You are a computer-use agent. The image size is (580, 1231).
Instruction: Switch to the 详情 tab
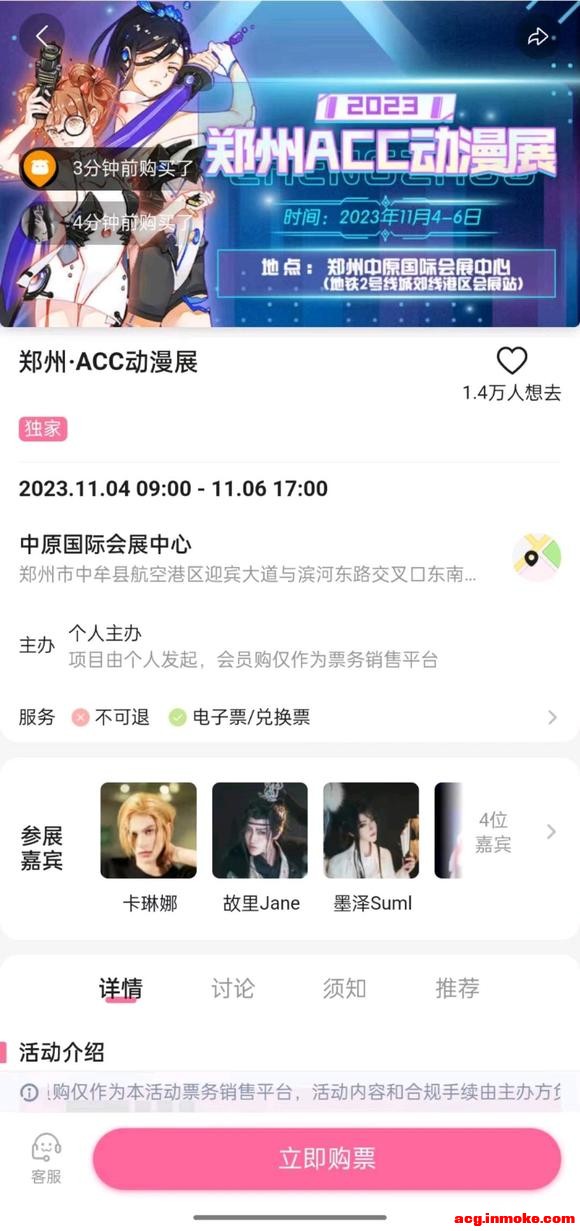click(120, 988)
